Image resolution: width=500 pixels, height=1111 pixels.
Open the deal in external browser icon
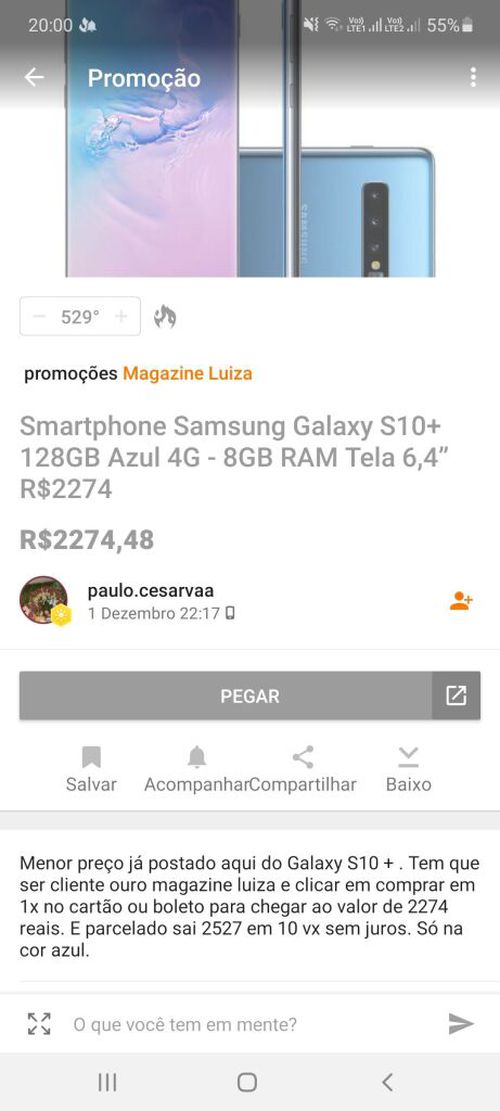(x=456, y=696)
